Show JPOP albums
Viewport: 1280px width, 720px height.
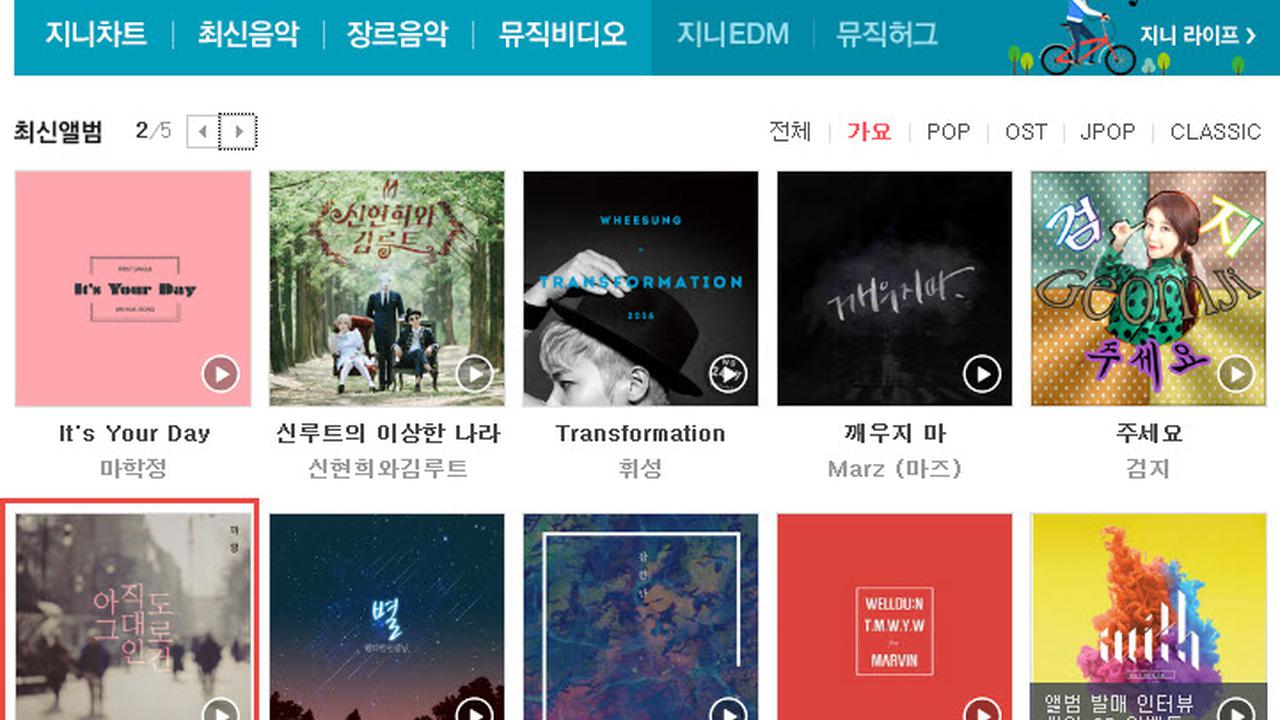pos(1107,131)
